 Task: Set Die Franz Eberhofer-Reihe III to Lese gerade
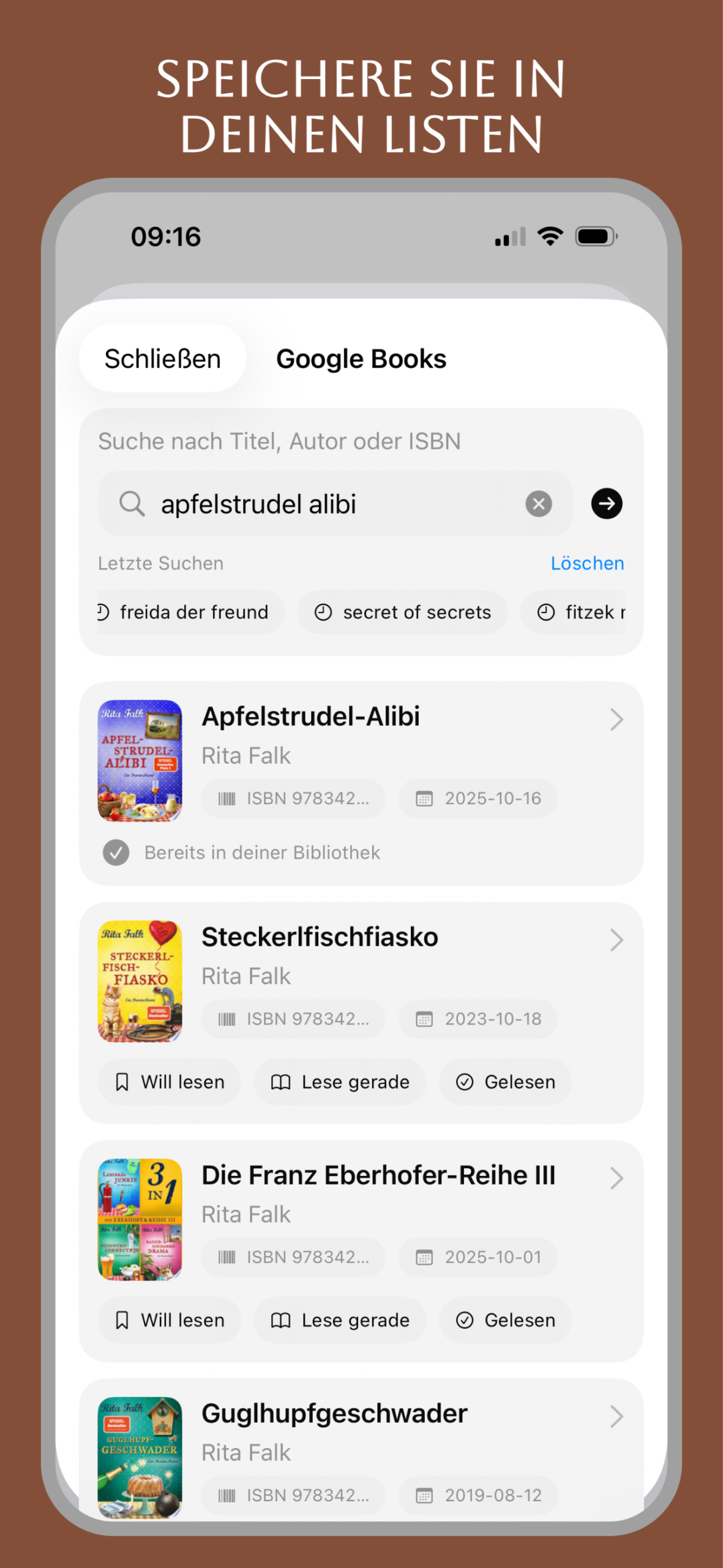coord(340,1320)
